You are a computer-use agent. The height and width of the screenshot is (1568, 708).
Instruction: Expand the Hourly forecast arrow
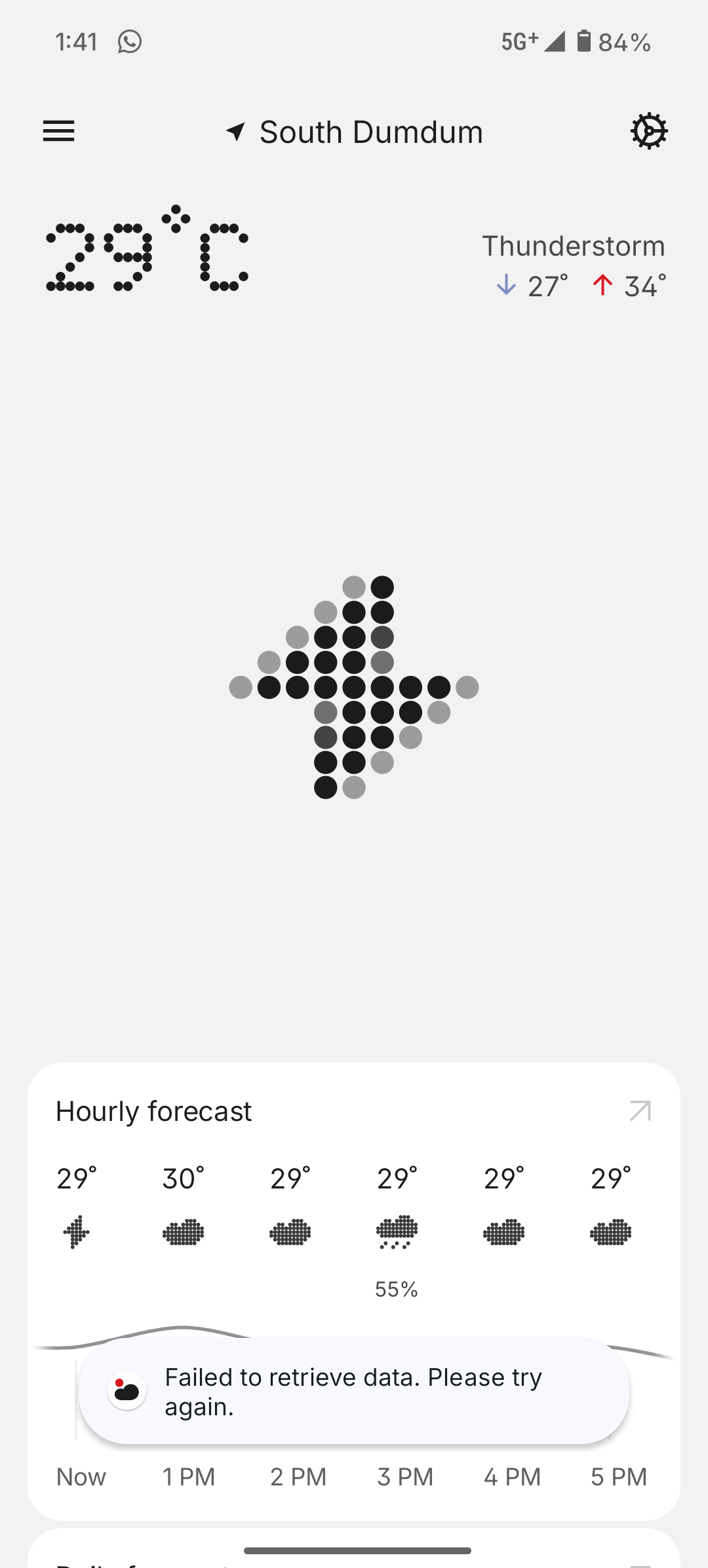[640, 1111]
